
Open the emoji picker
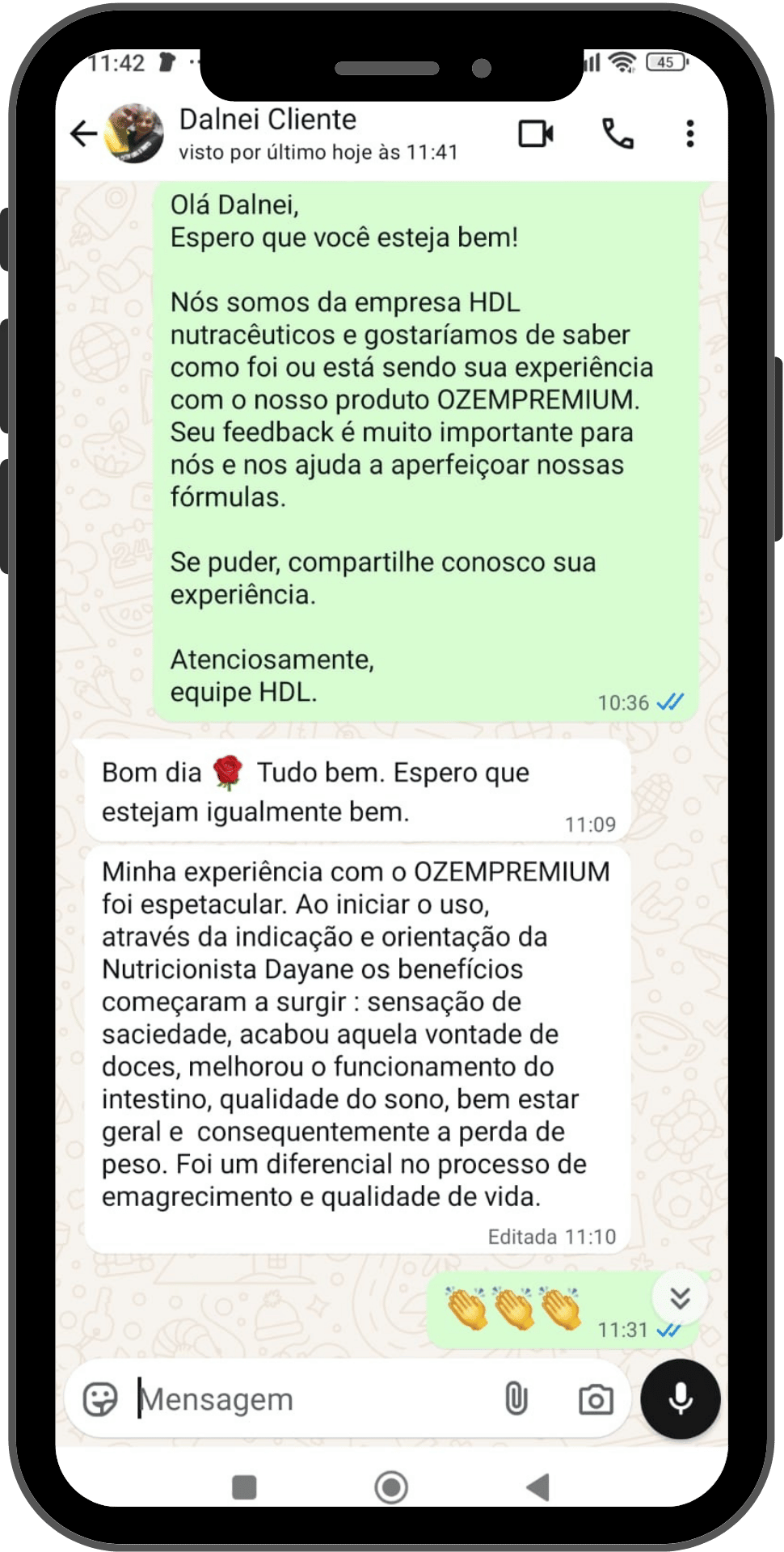[x=101, y=1399]
